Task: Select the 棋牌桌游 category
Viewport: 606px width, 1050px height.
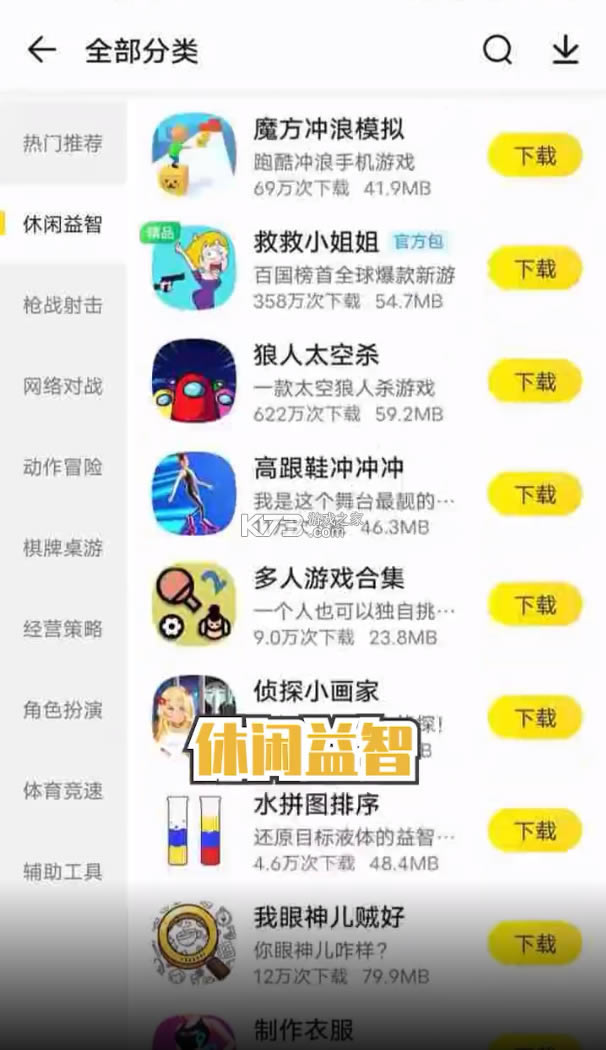Action: (x=63, y=548)
